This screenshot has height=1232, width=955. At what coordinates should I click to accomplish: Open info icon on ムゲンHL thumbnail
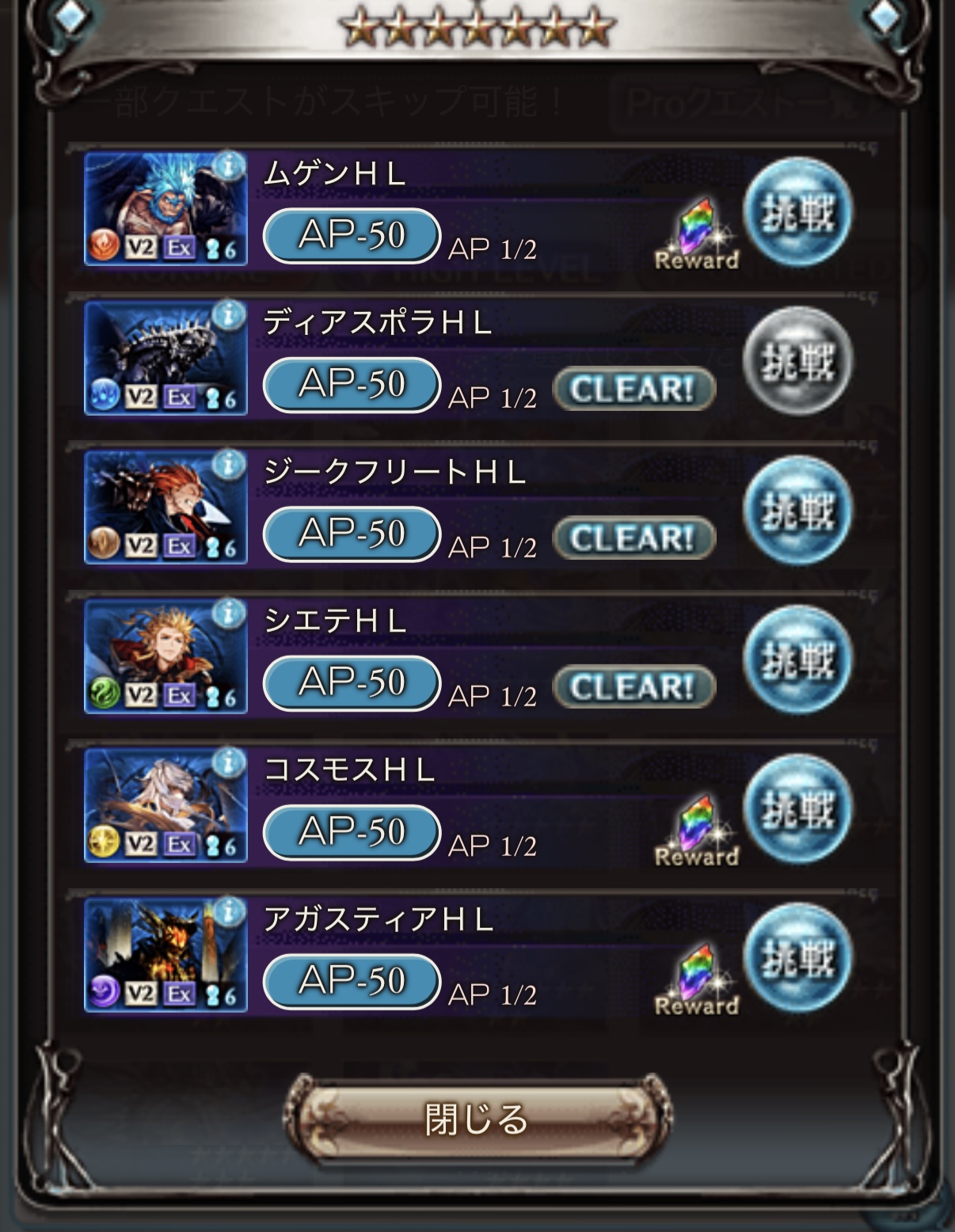click(x=229, y=166)
